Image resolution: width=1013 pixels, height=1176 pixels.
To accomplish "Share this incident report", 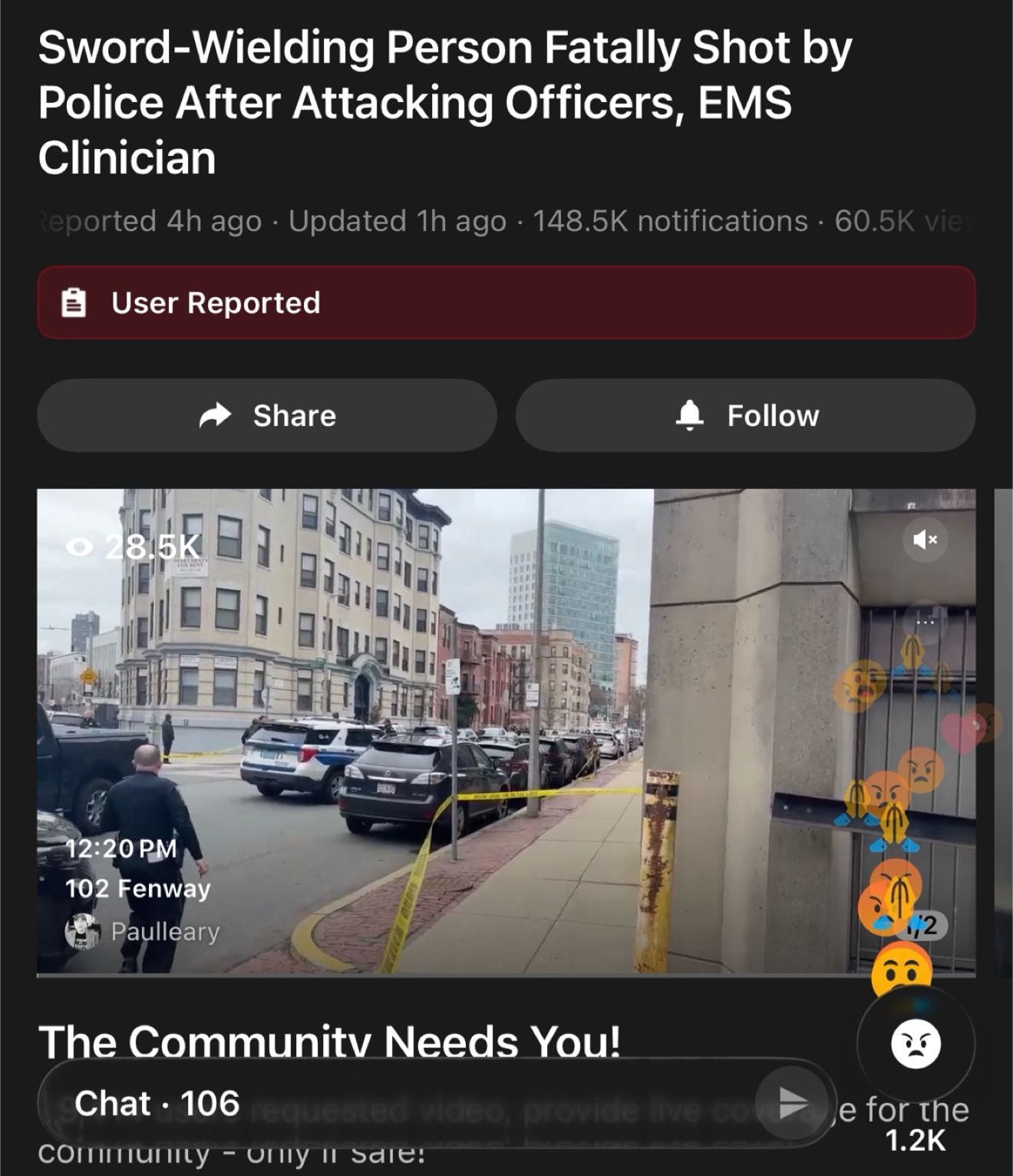I will 267,415.
